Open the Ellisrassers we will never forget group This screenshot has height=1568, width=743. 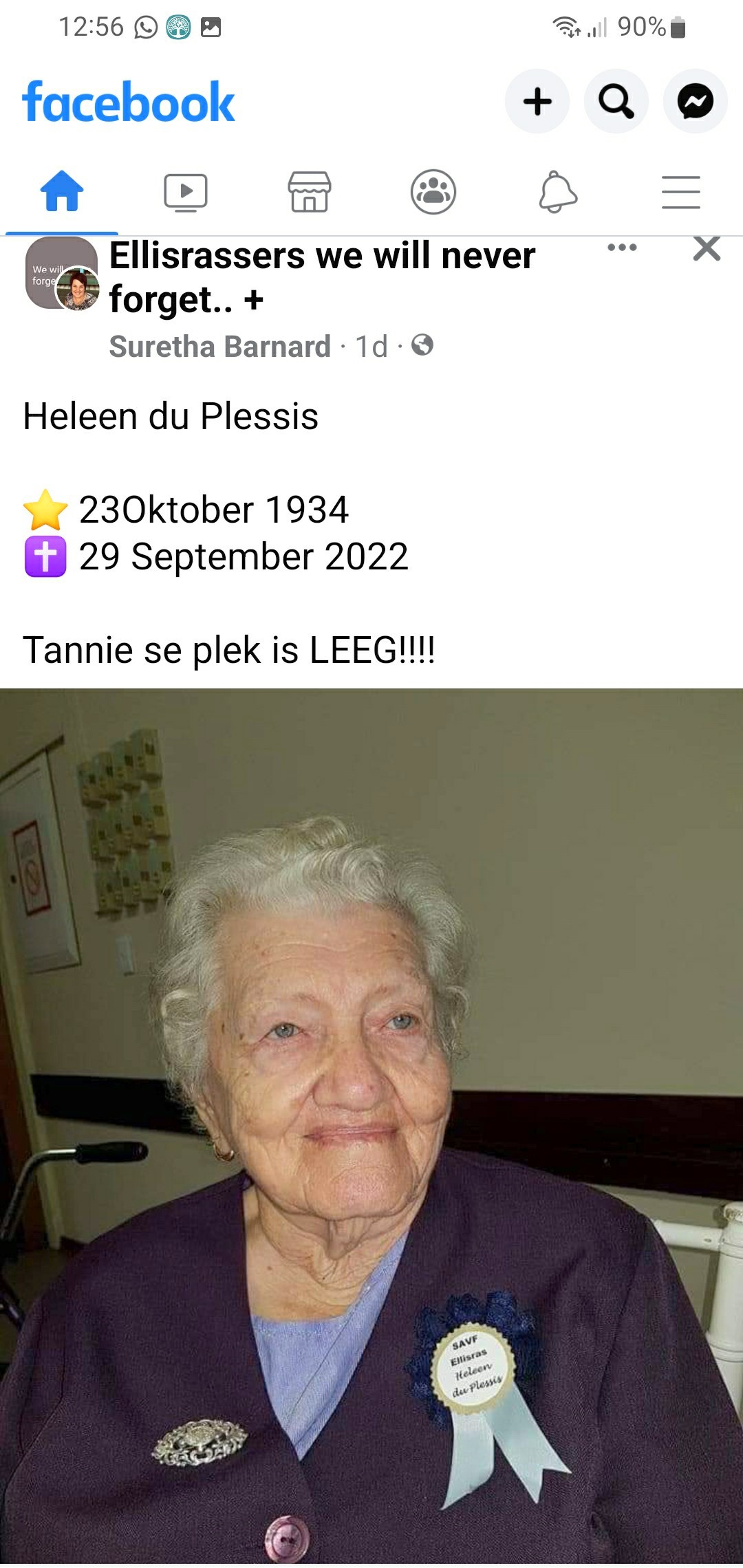[x=322, y=277]
